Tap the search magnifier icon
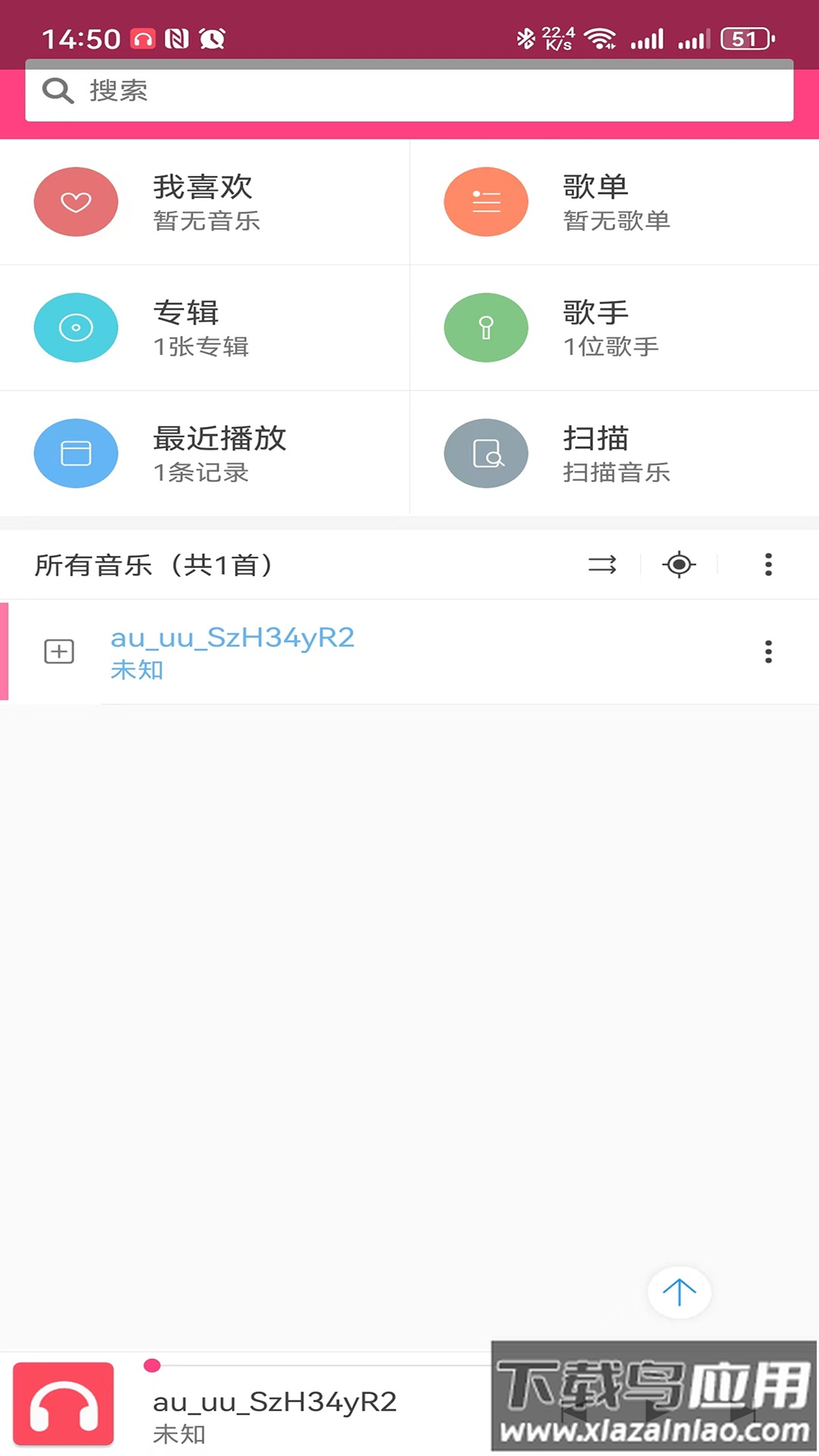The width and height of the screenshot is (819, 1456). [x=58, y=90]
